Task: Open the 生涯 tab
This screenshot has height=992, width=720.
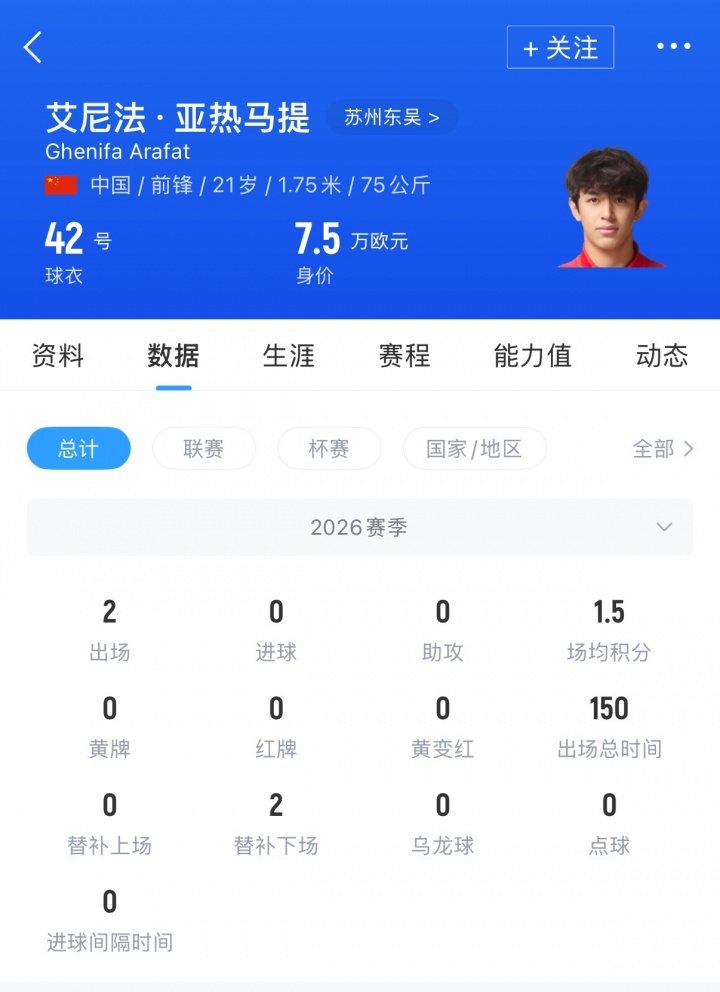Action: pos(289,355)
